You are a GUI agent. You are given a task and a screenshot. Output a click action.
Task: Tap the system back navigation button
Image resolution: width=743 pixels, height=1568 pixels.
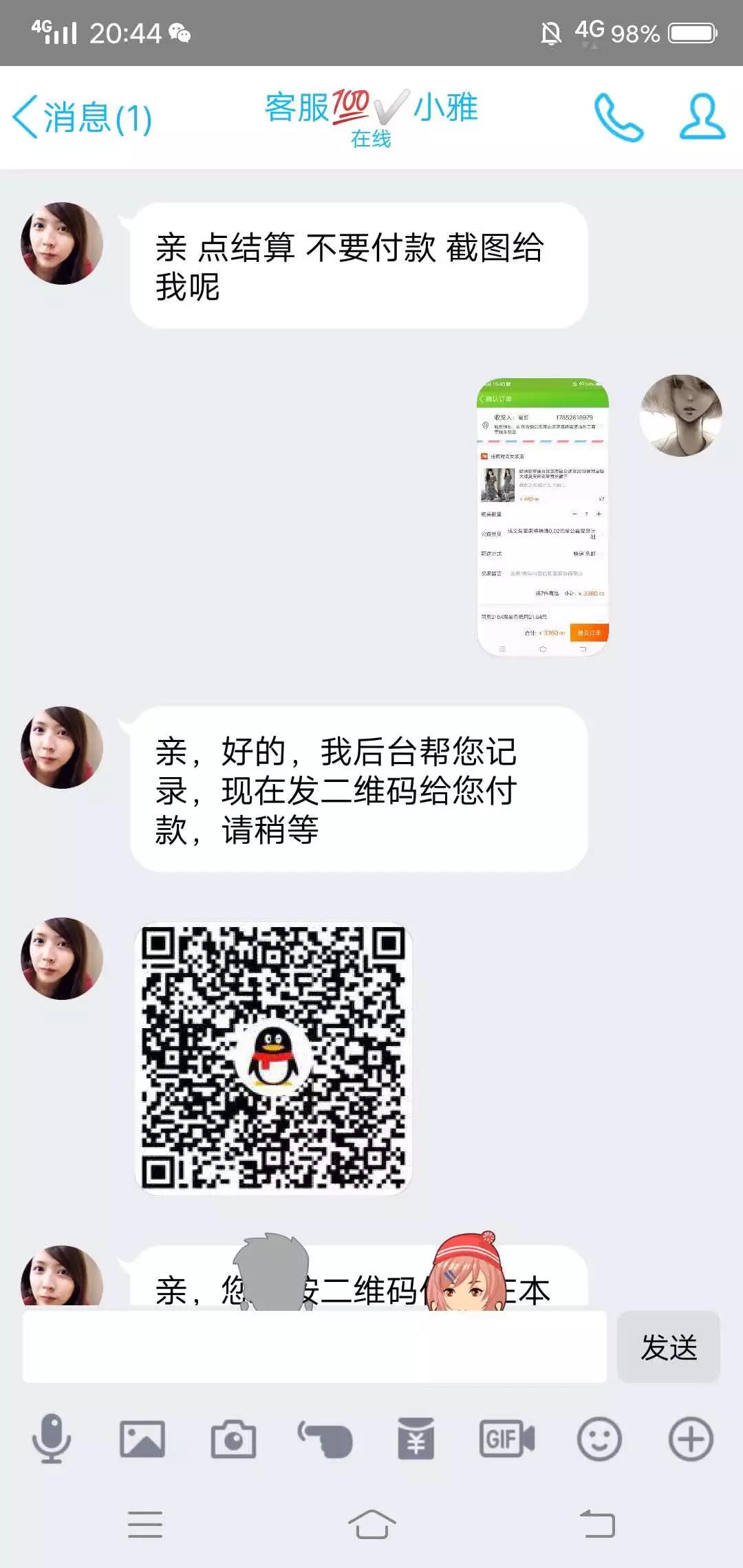(597, 1524)
